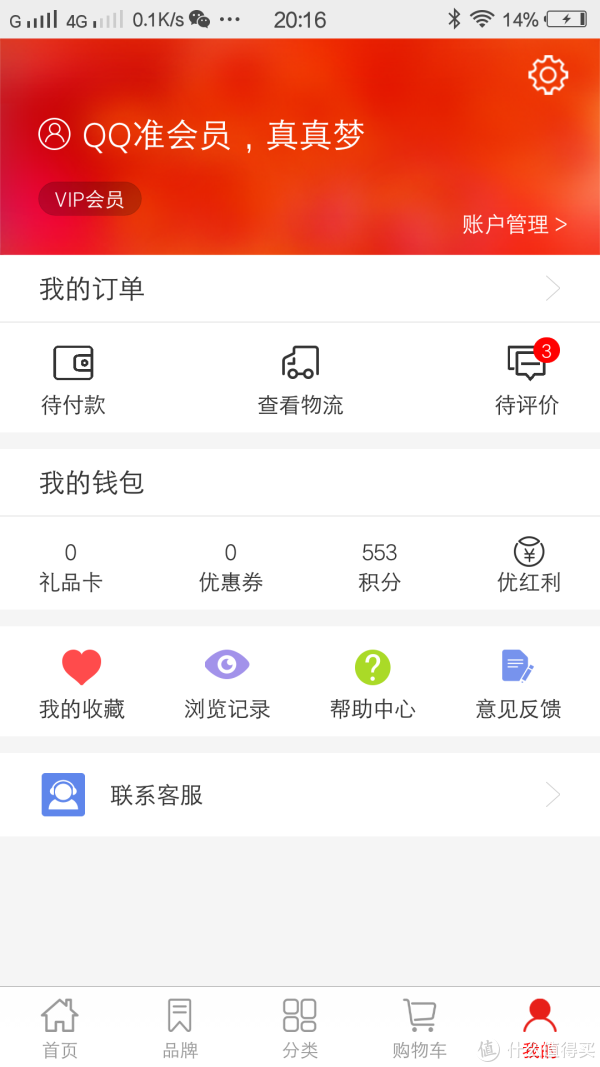Tap the VIP会员 badge
The height and width of the screenshot is (1067, 600).
90,199
